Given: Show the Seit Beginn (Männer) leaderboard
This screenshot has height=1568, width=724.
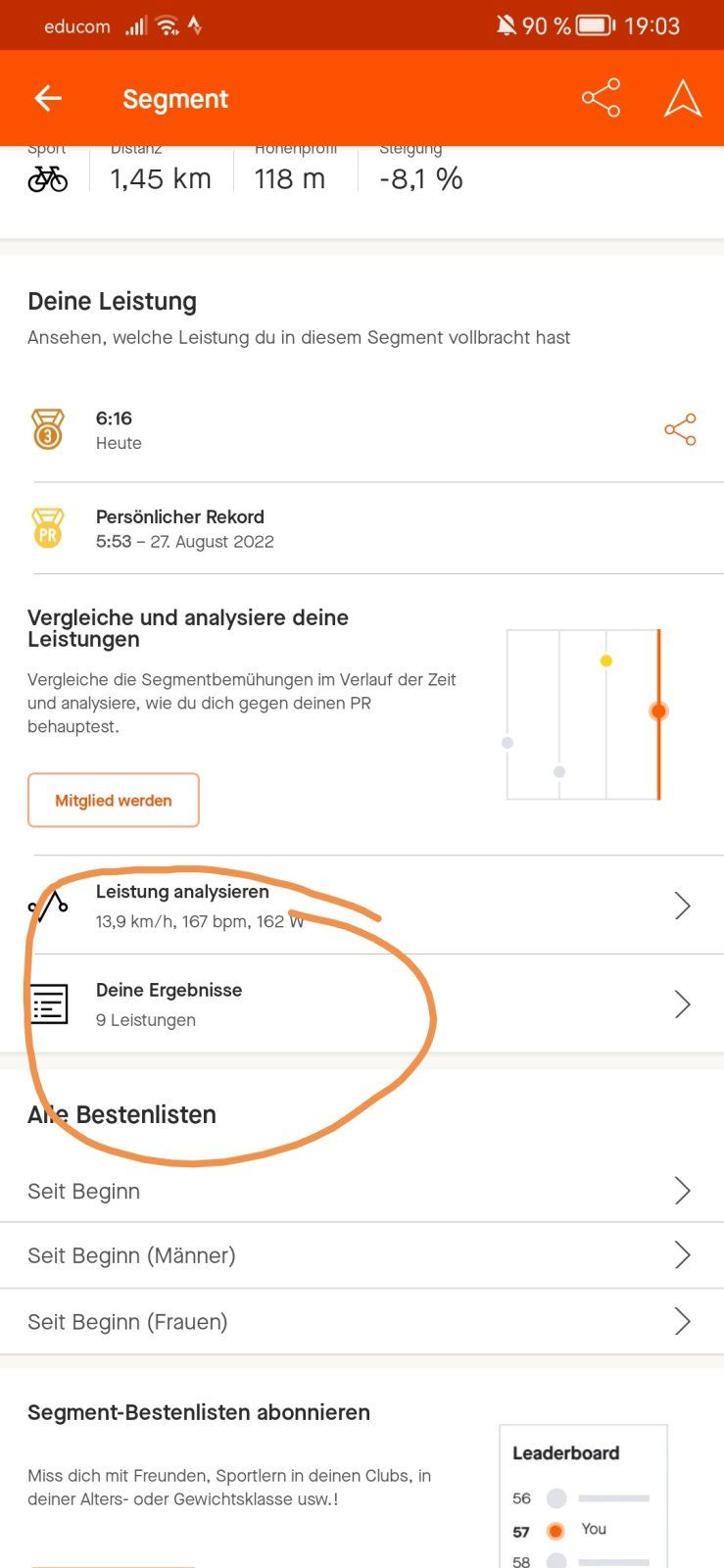Looking at the screenshot, I should pos(362,1255).
